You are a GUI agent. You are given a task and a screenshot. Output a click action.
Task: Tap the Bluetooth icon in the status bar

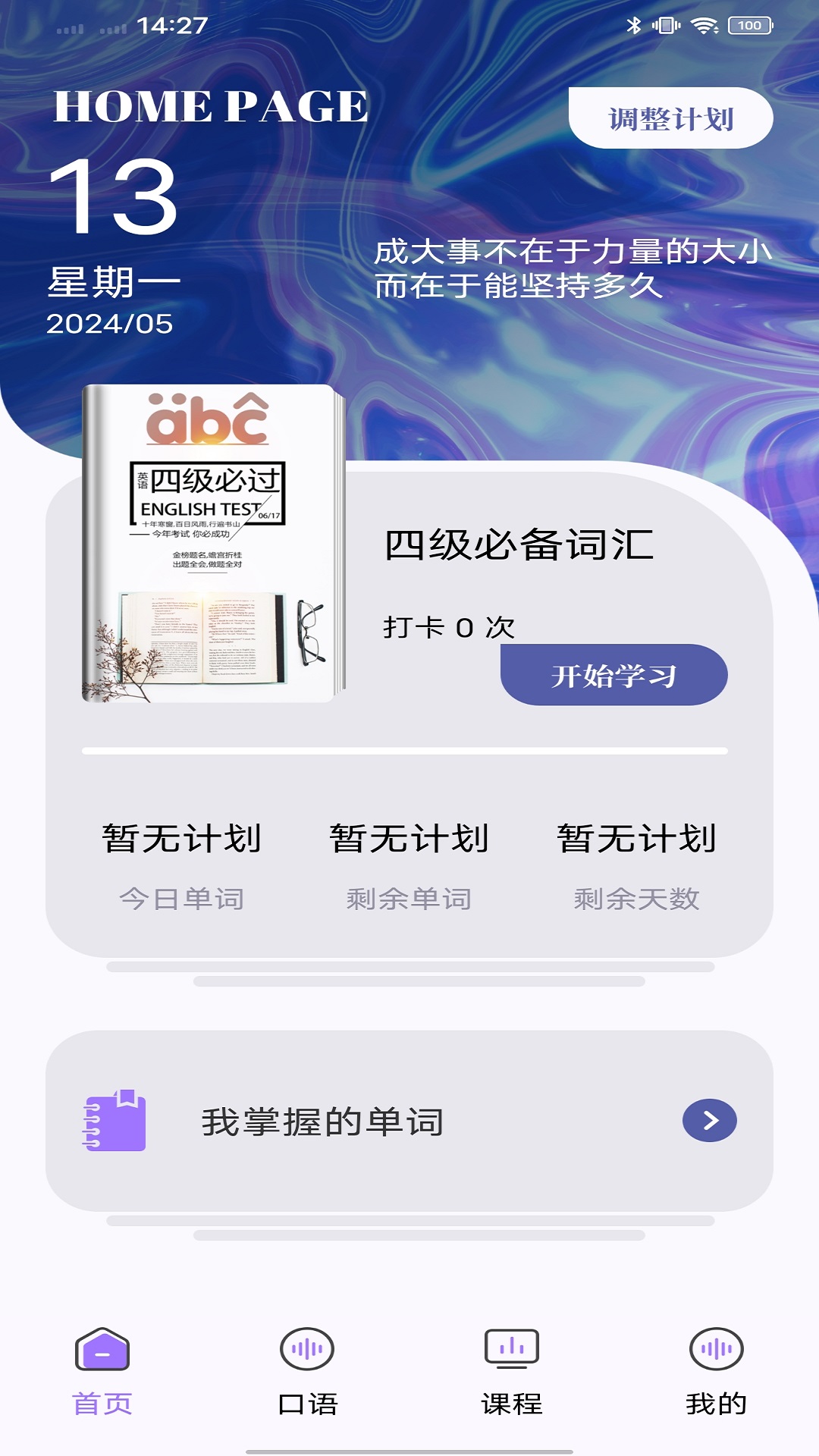632,25
